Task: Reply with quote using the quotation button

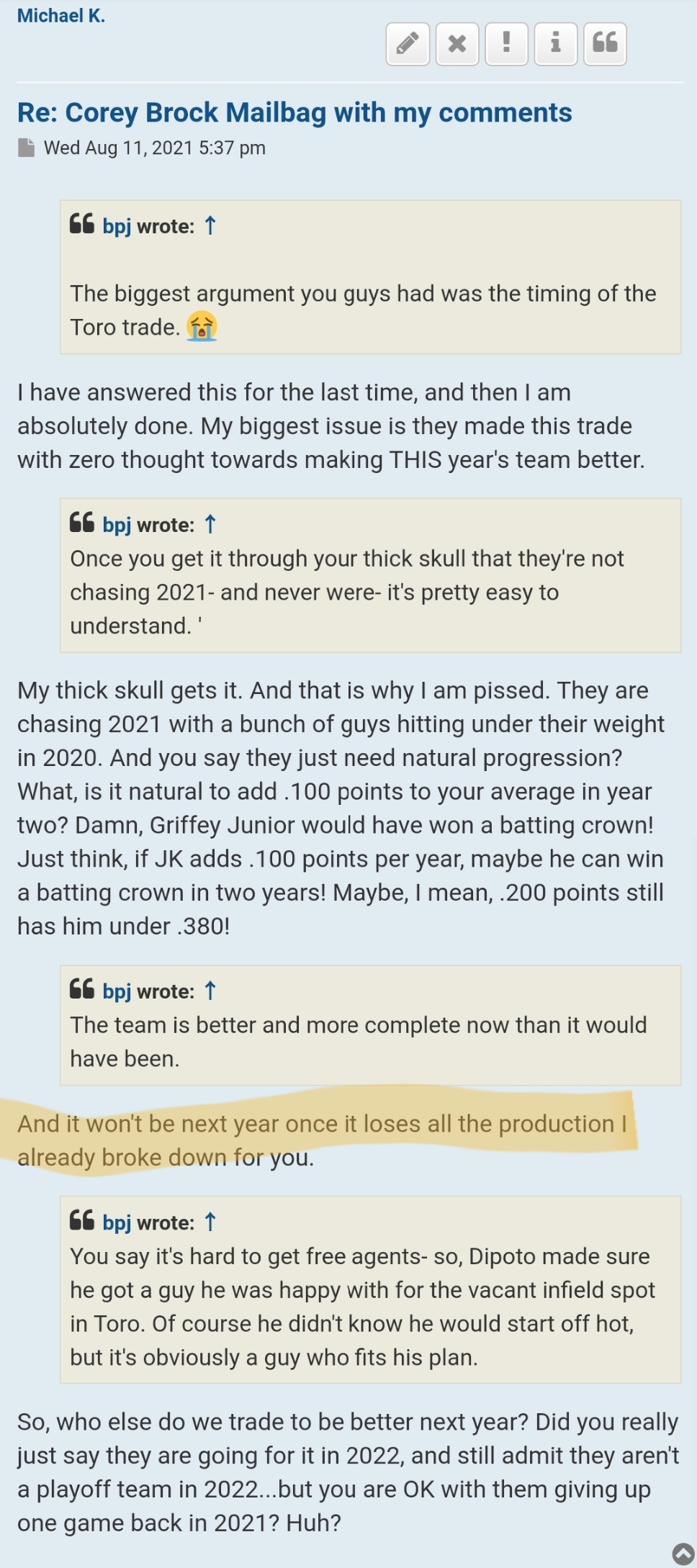Action: coord(605,44)
